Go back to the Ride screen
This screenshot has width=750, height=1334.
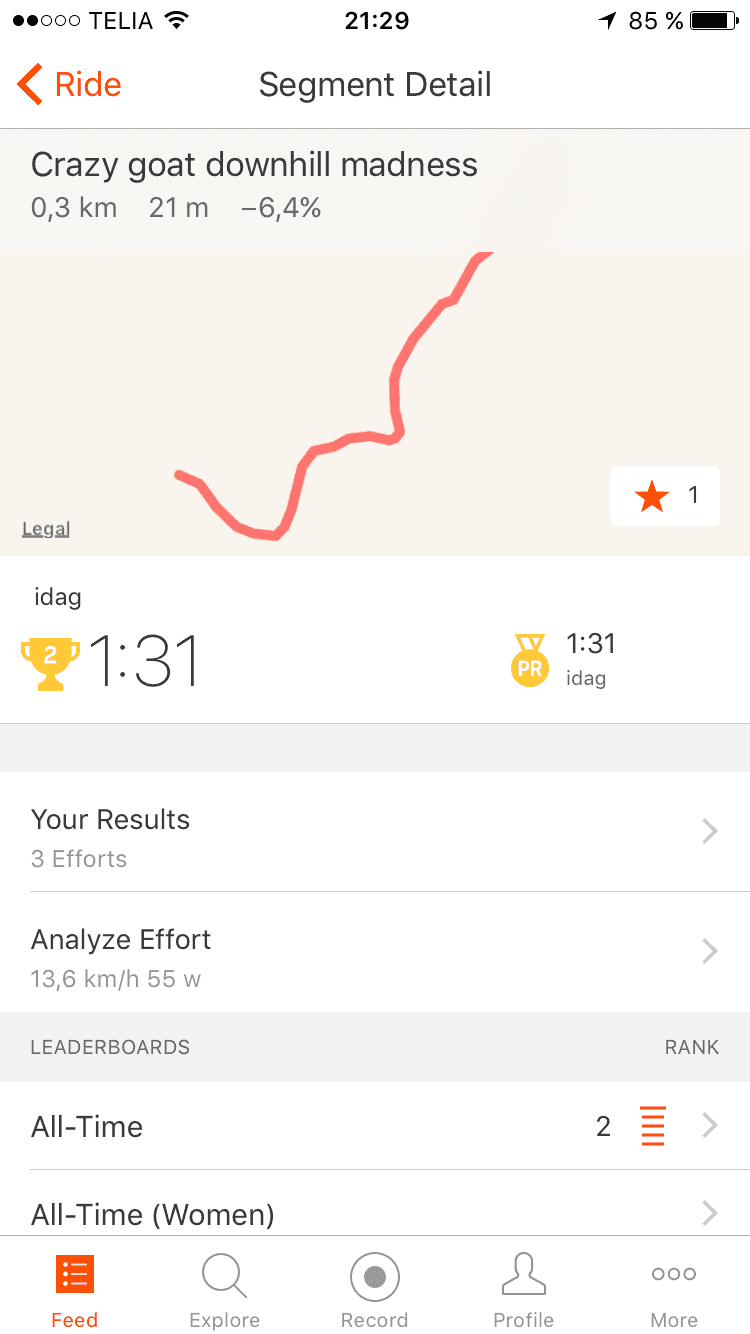click(x=69, y=85)
